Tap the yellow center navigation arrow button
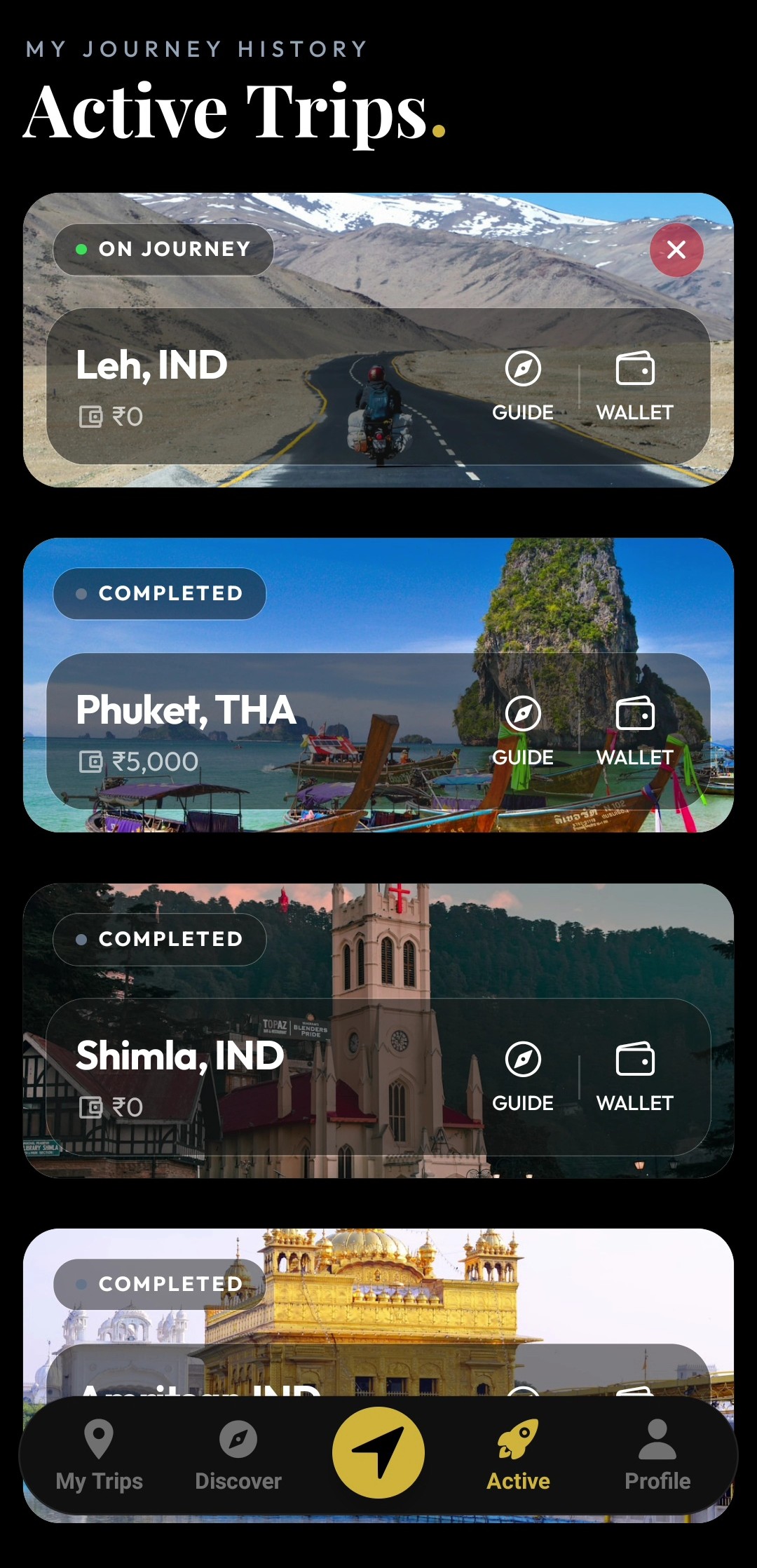This screenshot has width=757, height=1568. coord(378,1452)
